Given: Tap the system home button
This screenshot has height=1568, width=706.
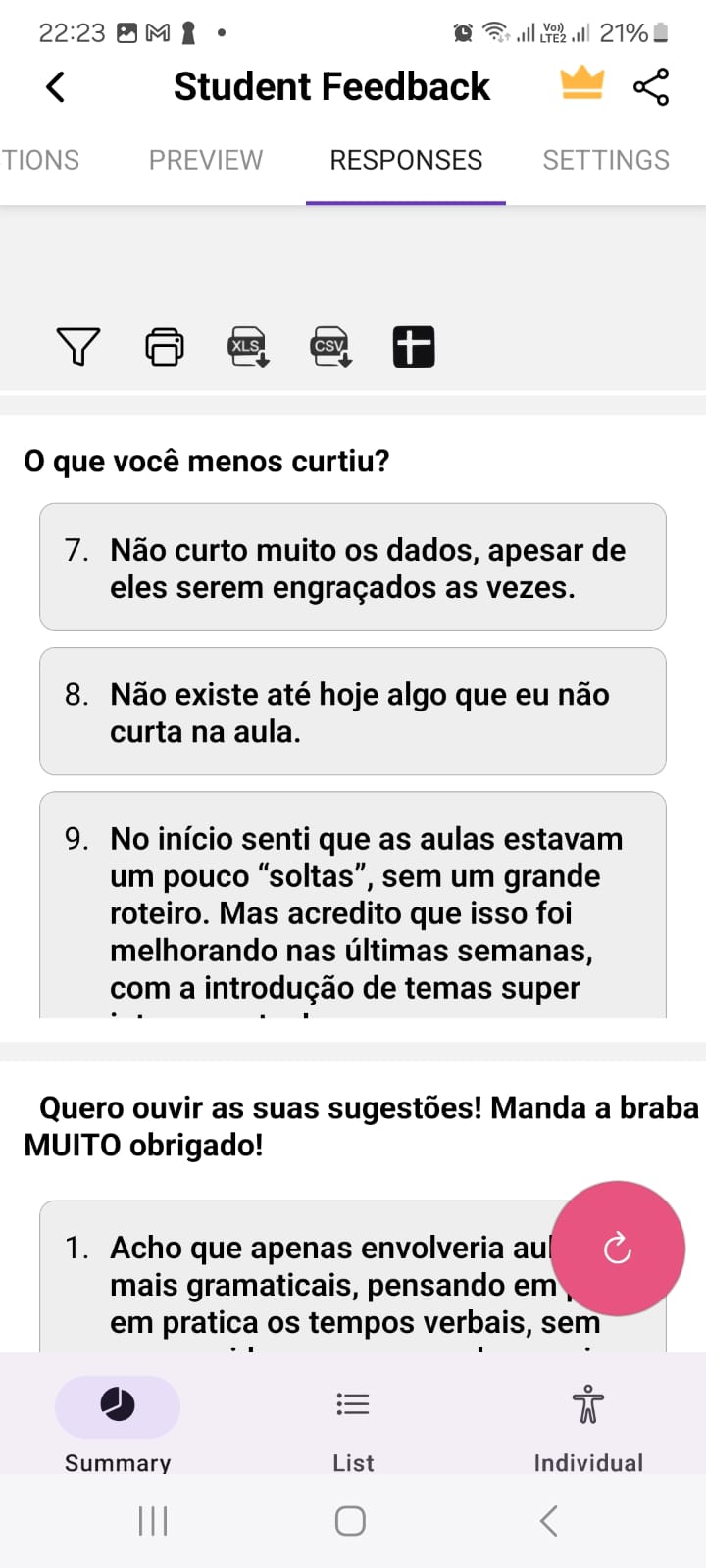Looking at the screenshot, I should click(x=350, y=1521).
